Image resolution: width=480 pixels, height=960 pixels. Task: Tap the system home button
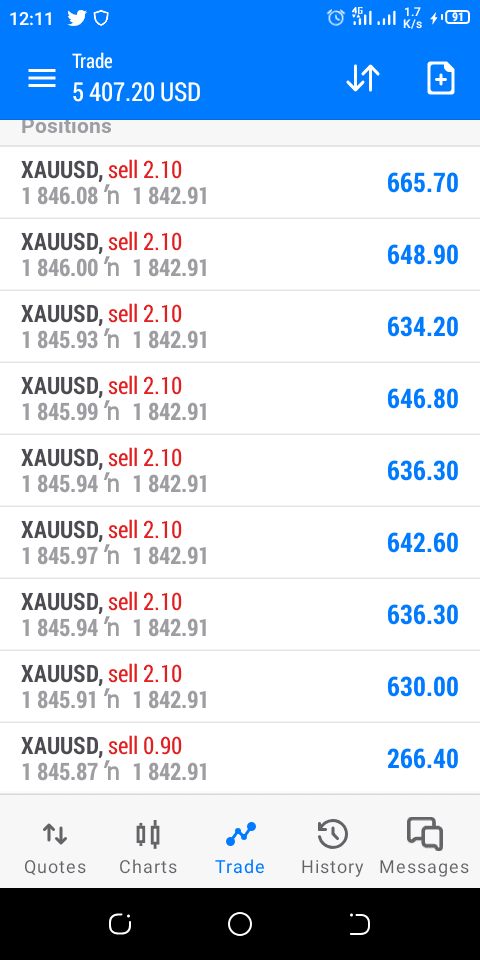tap(240, 924)
